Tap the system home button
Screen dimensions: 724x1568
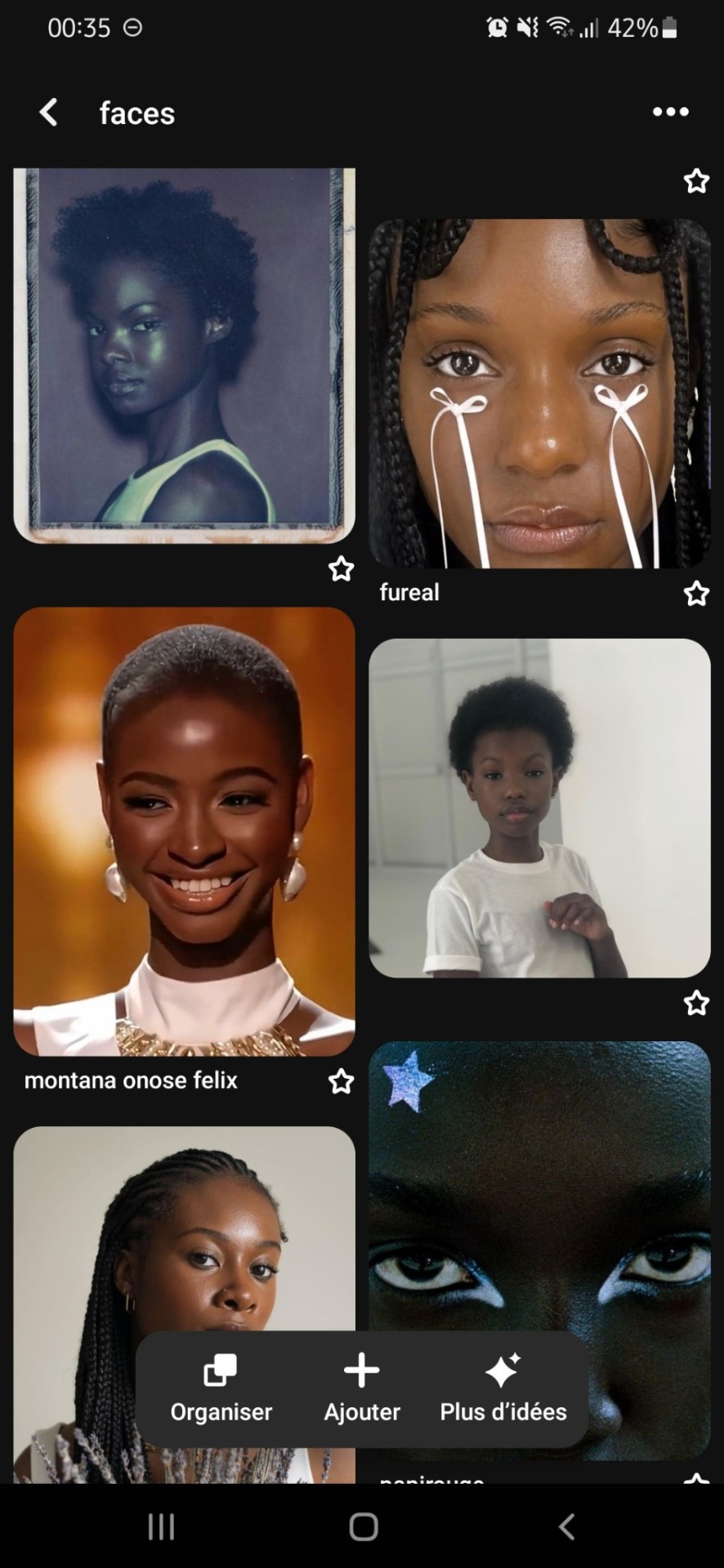coord(363,1526)
